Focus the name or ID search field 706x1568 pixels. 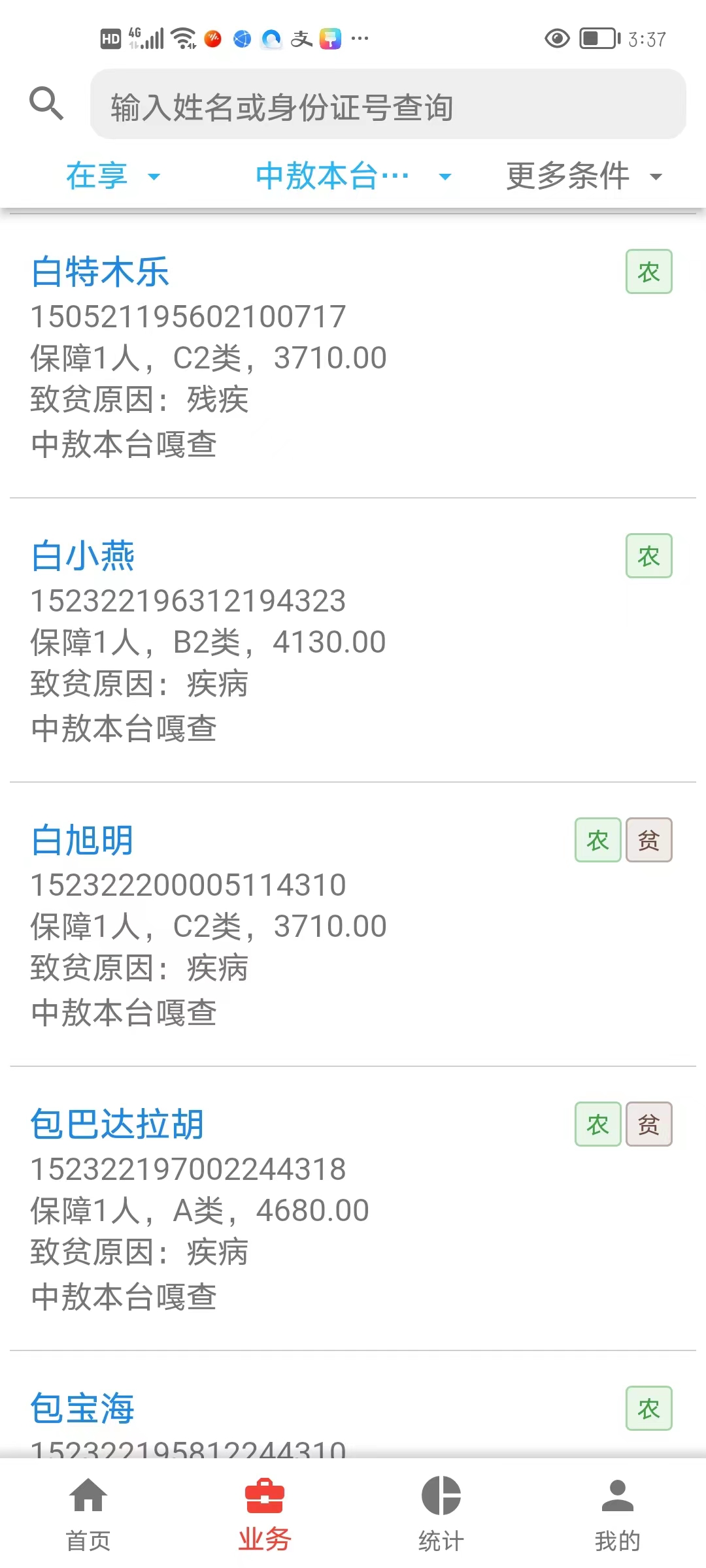(388, 106)
